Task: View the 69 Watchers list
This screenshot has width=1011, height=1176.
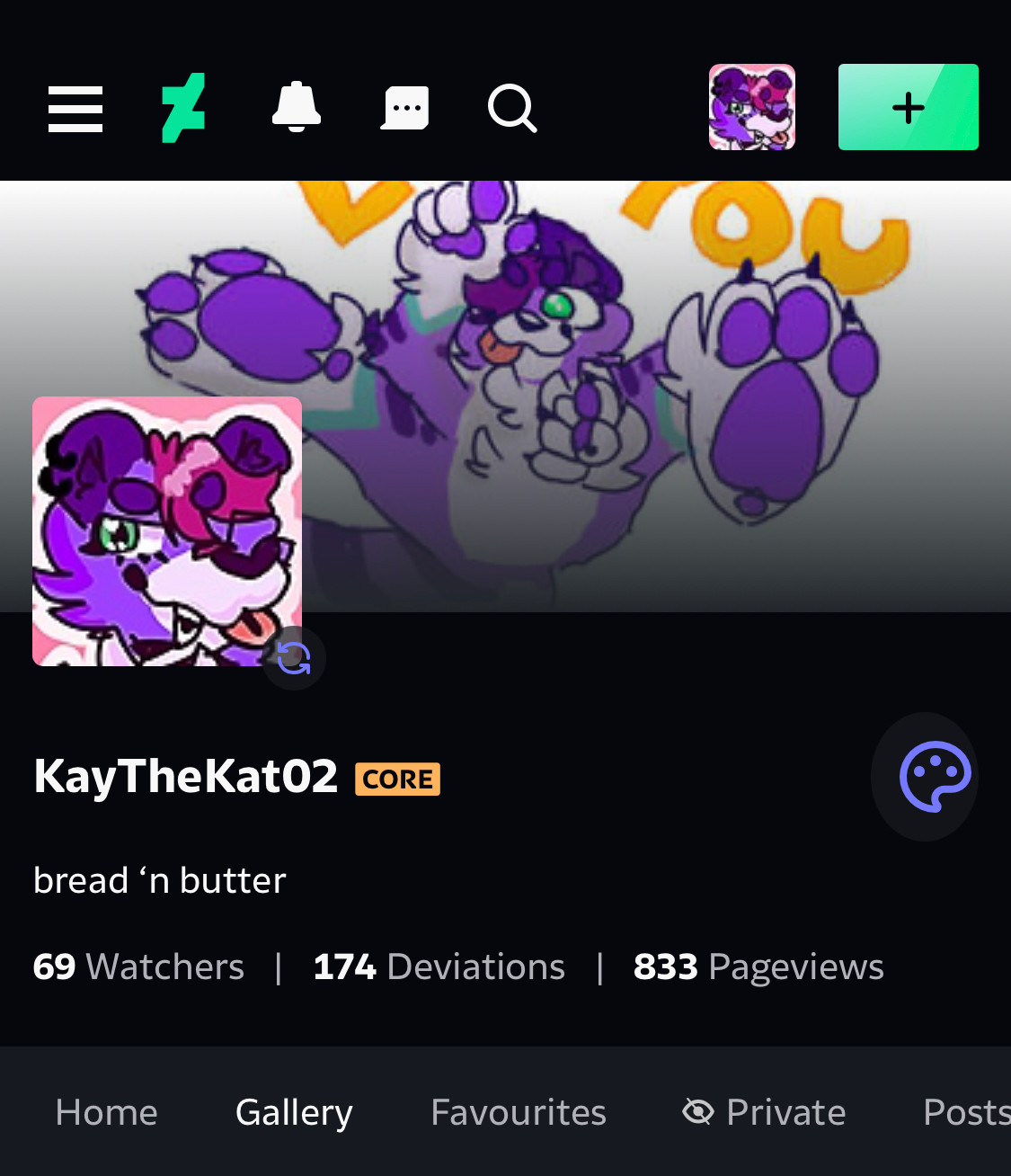Action: click(138, 967)
